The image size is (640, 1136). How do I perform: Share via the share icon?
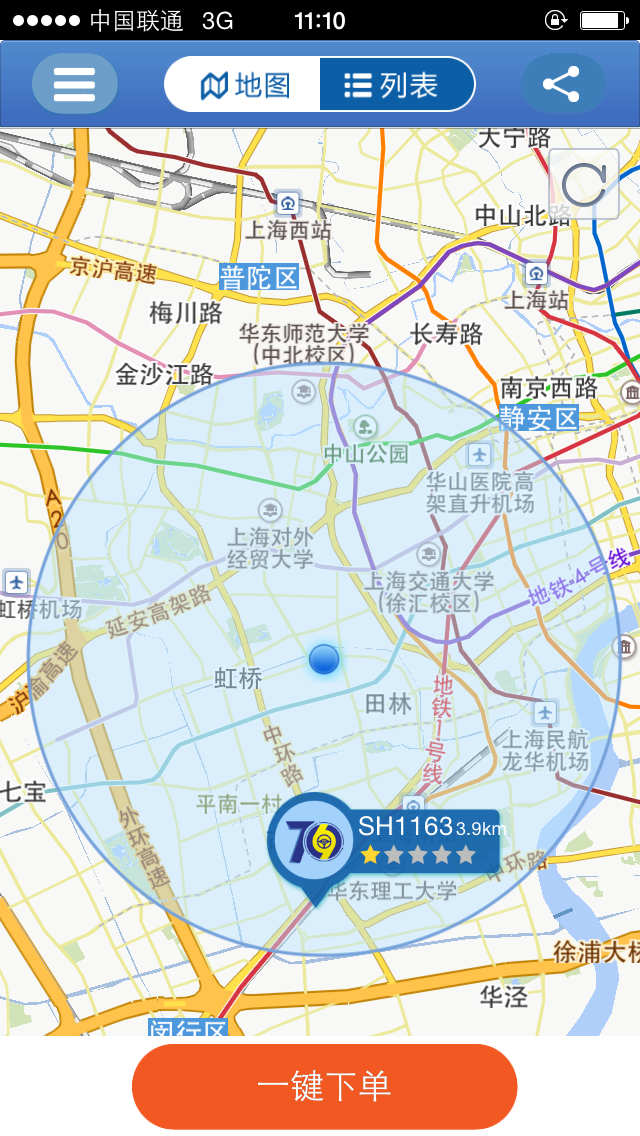click(x=563, y=84)
